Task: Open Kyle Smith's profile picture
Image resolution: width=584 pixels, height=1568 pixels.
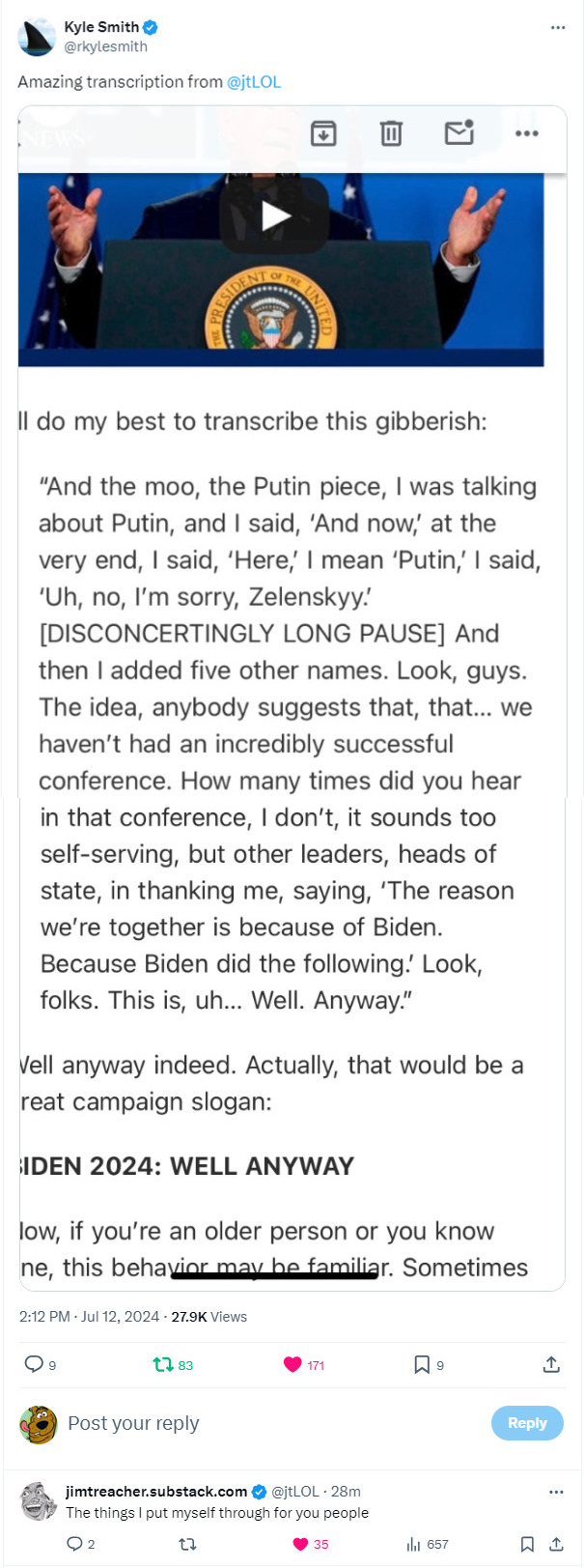Action: click(37, 37)
